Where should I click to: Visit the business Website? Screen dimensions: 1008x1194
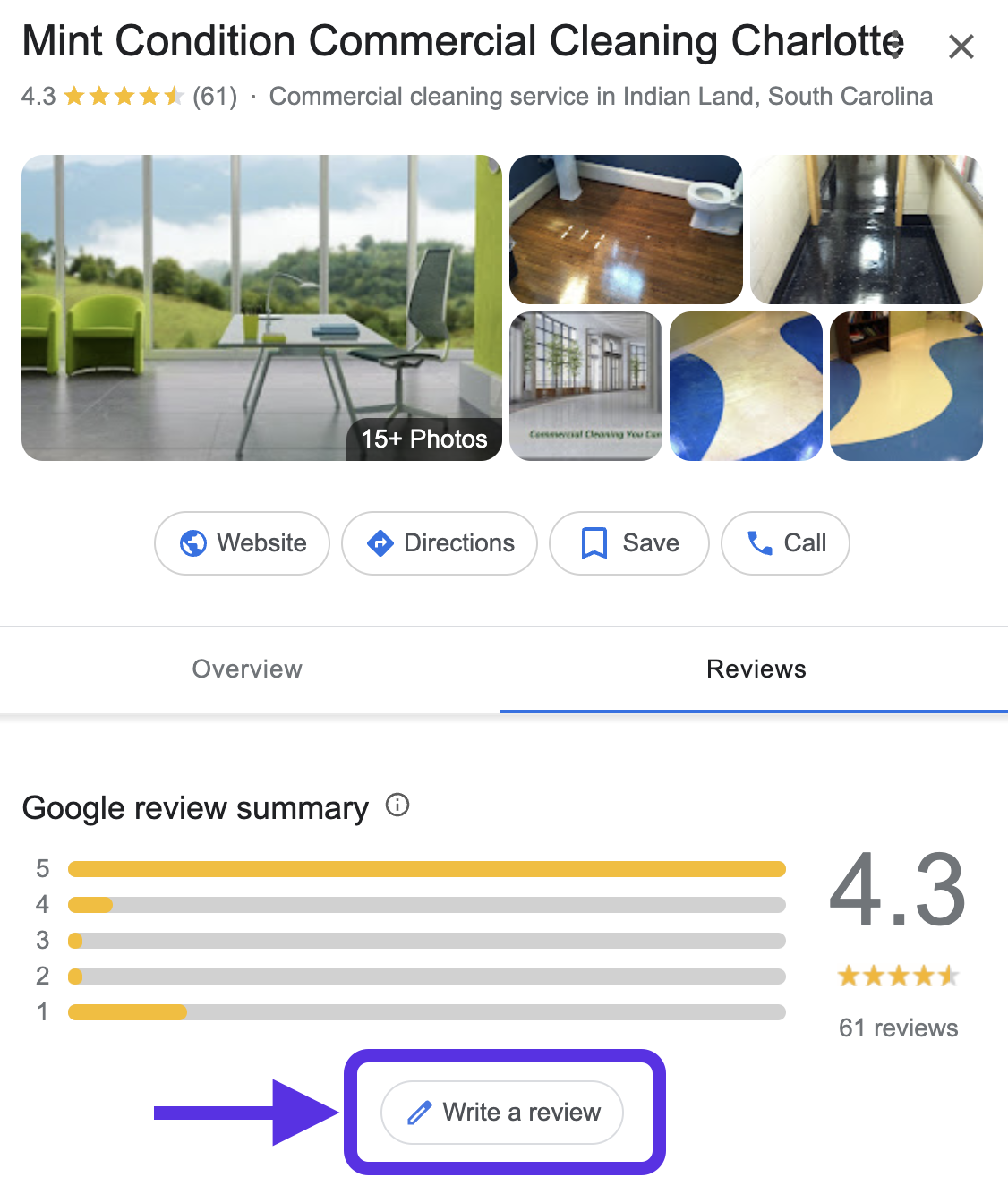tap(243, 543)
